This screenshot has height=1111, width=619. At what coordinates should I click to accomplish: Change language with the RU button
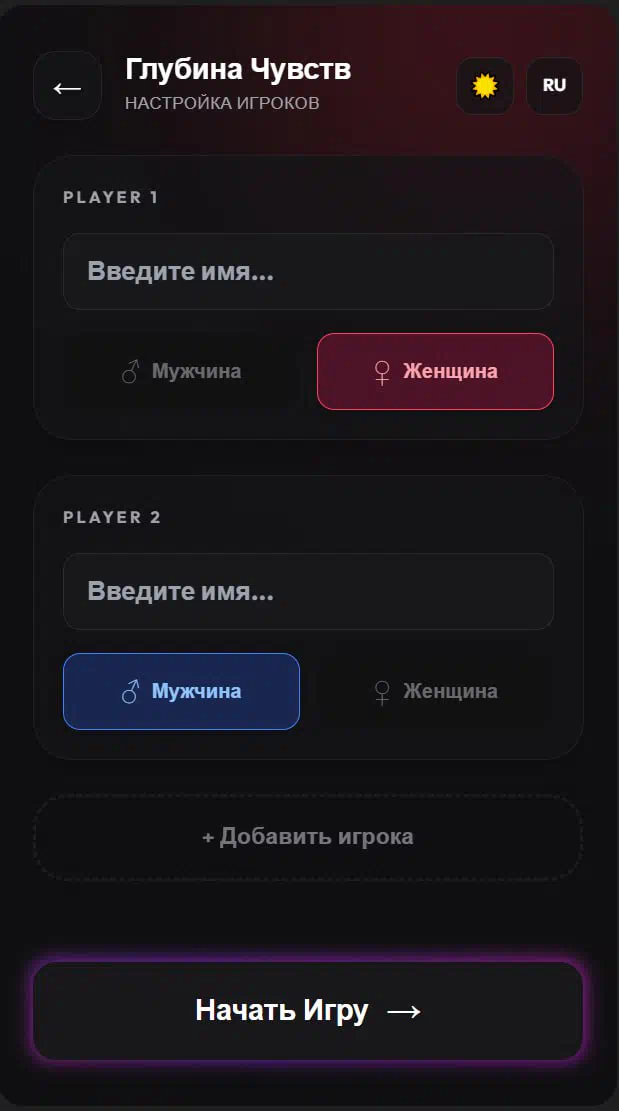coord(554,86)
